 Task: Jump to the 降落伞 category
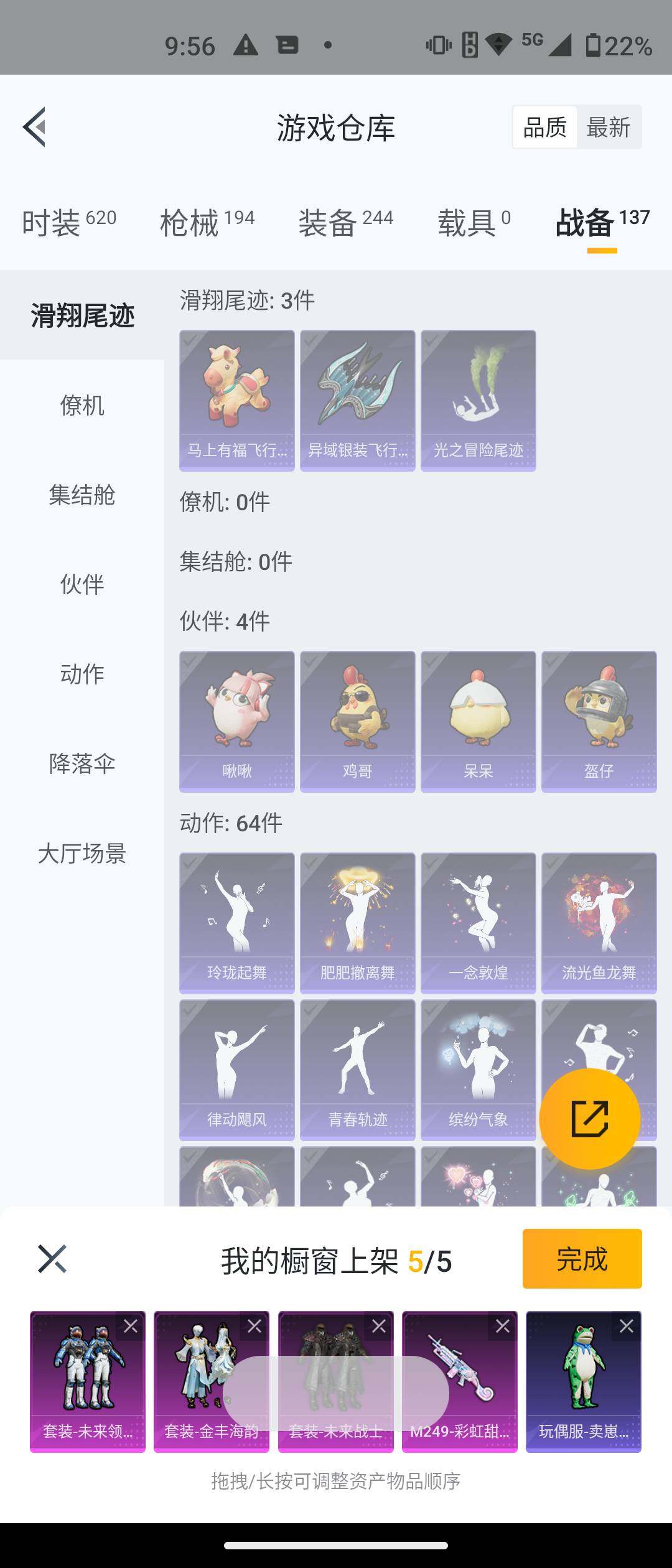[82, 763]
